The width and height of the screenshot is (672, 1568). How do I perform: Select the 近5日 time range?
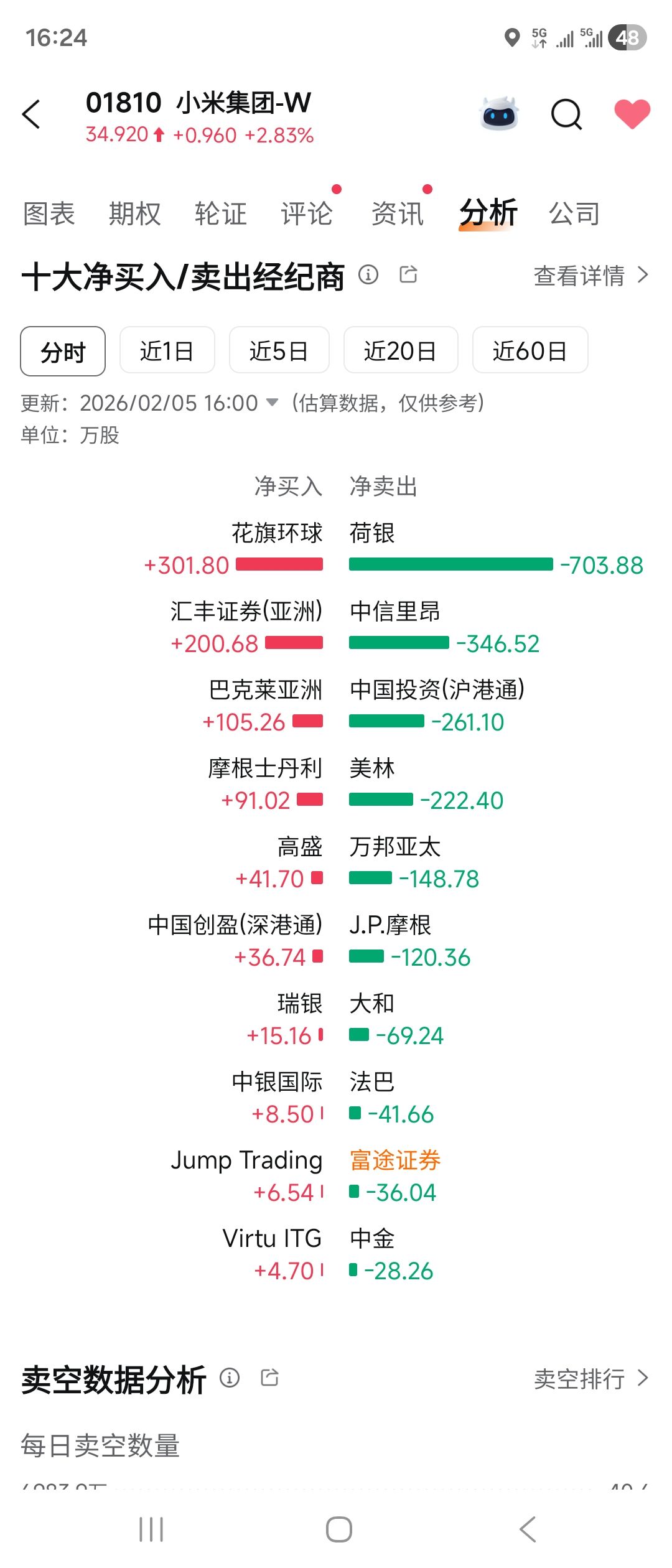(x=279, y=351)
